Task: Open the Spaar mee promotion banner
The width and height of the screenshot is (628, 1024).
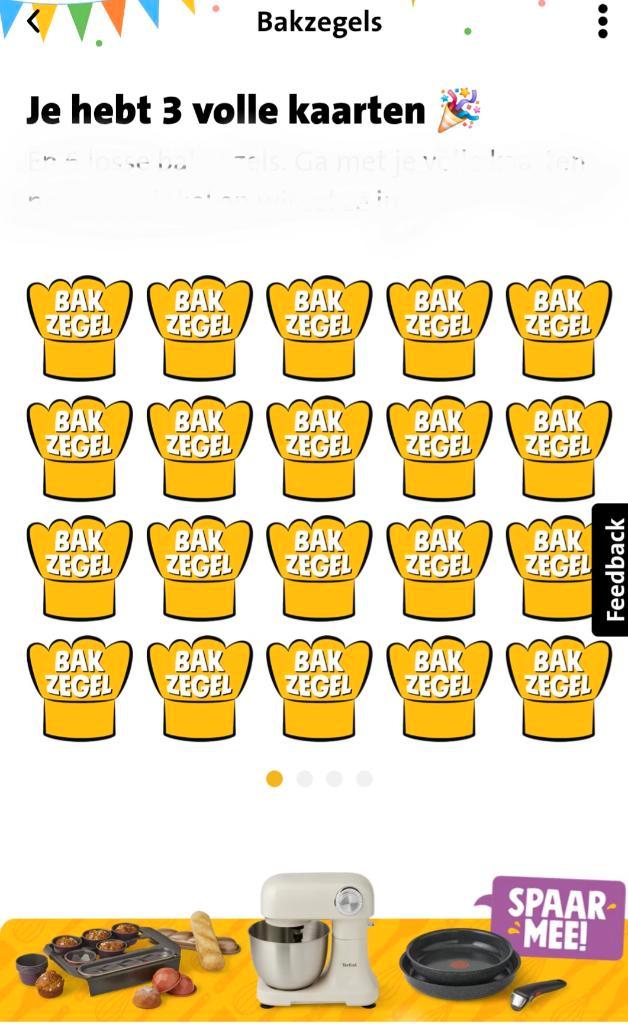Action: coord(314,945)
